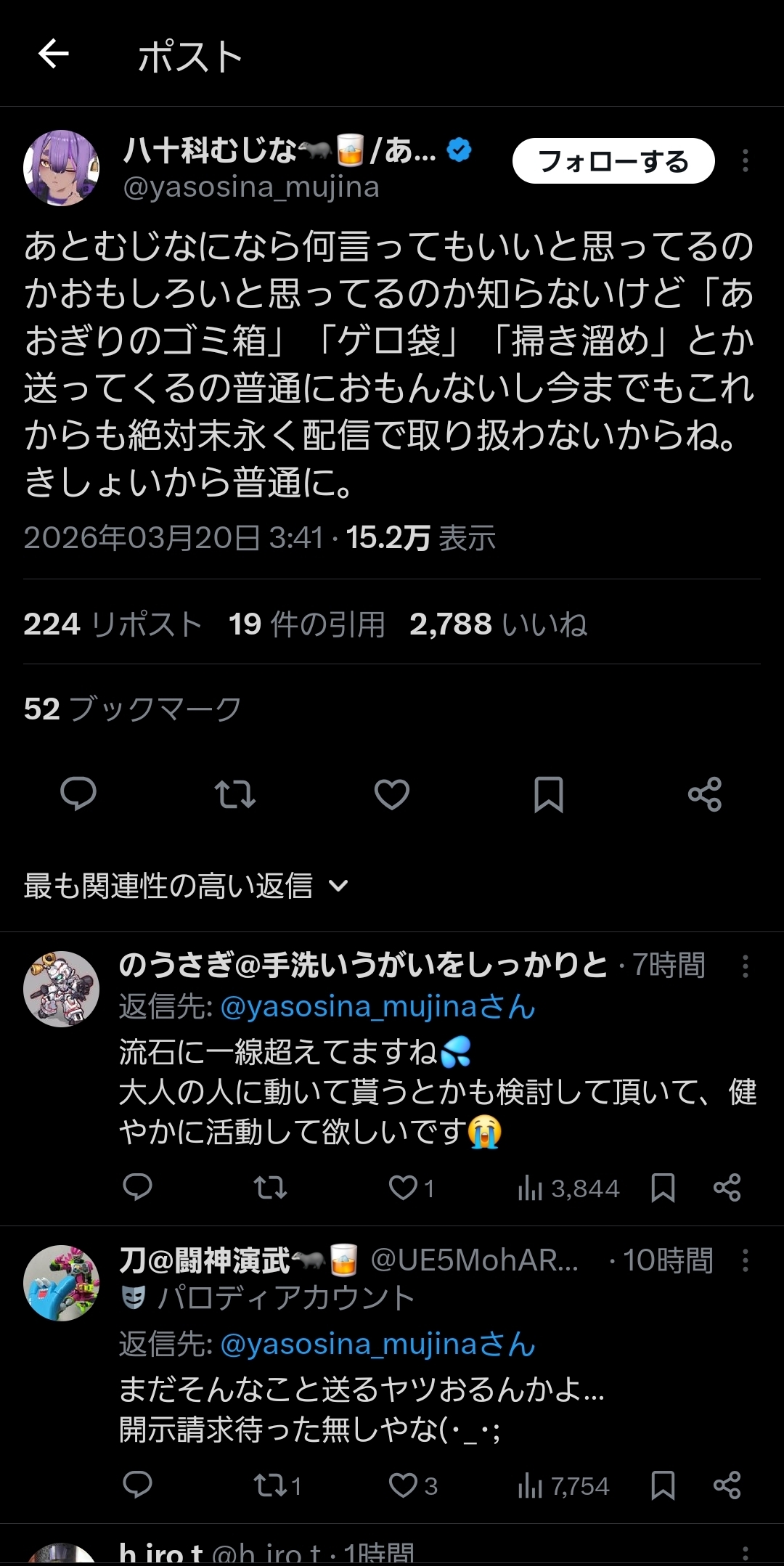Open overflow menu on 八十科むじな's post
The image size is (784, 1566).
(x=745, y=161)
